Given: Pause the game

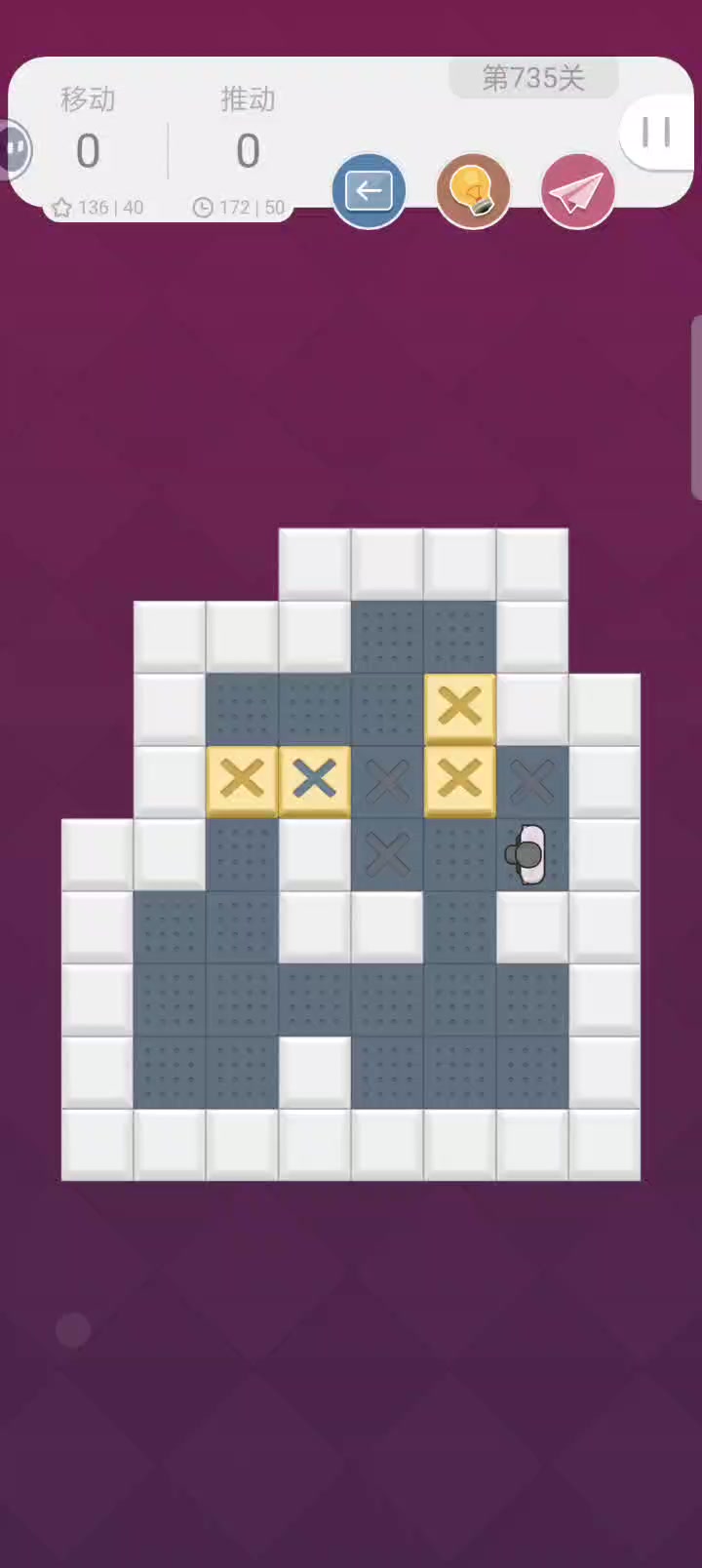Looking at the screenshot, I should tap(656, 132).
